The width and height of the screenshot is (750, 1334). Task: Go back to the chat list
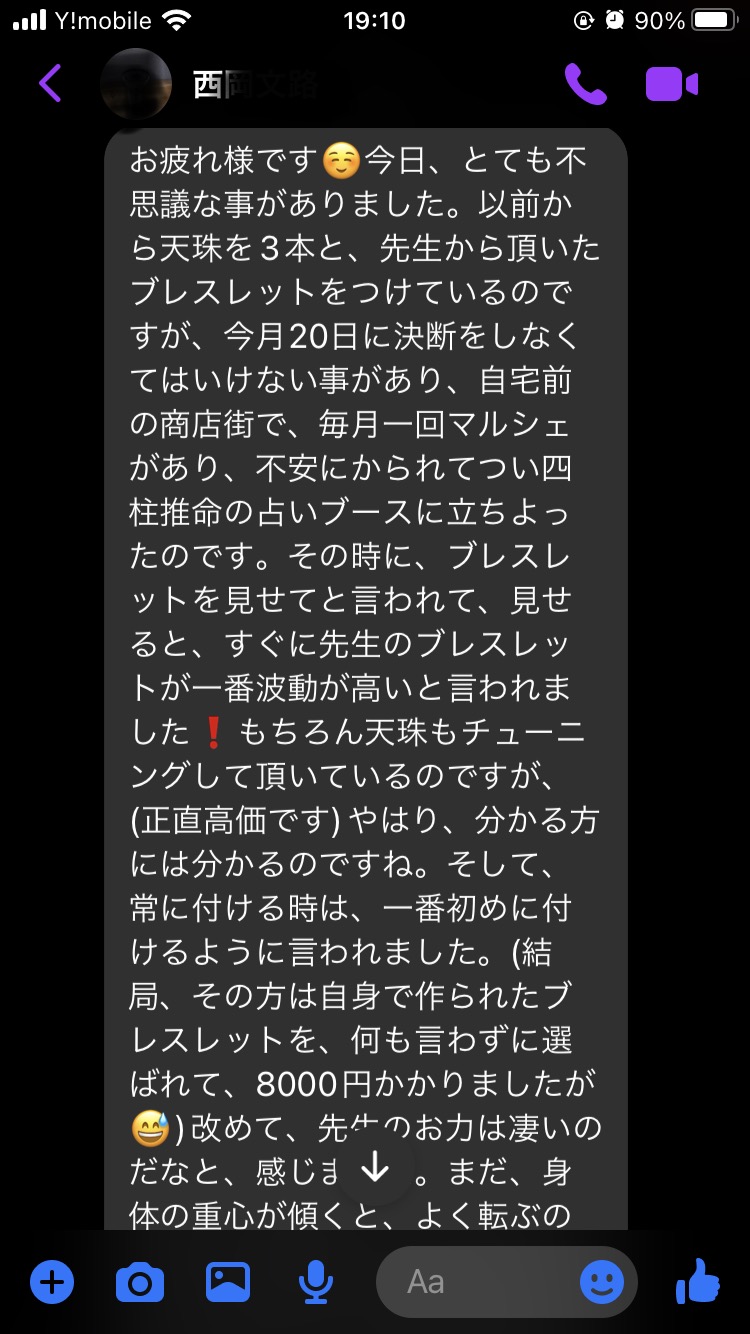tap(50, 84)
